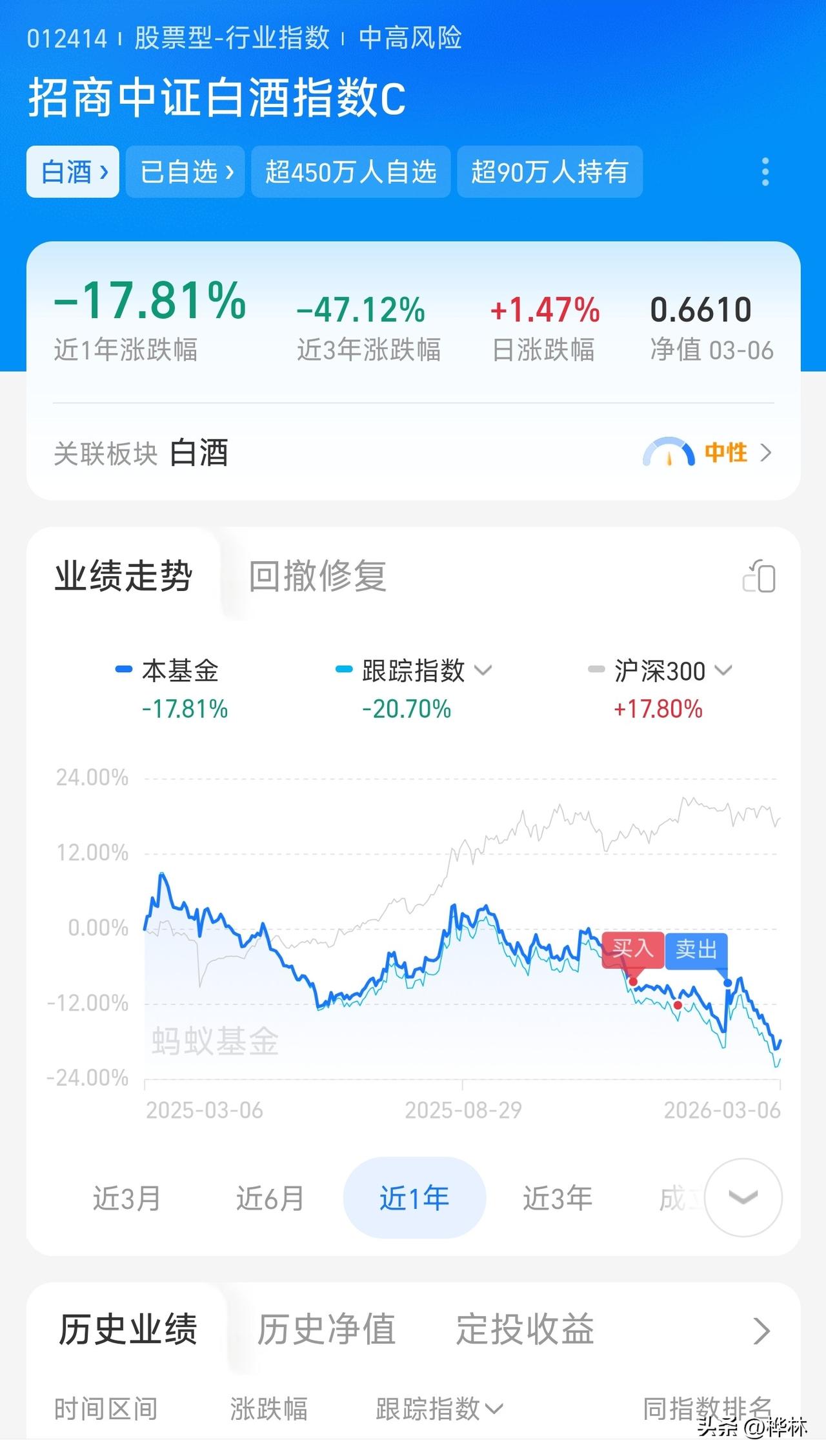This screenshot has width=826, height=1456.
Task: Choose the 近1年 time range
Action: [x=414, y=1198]
